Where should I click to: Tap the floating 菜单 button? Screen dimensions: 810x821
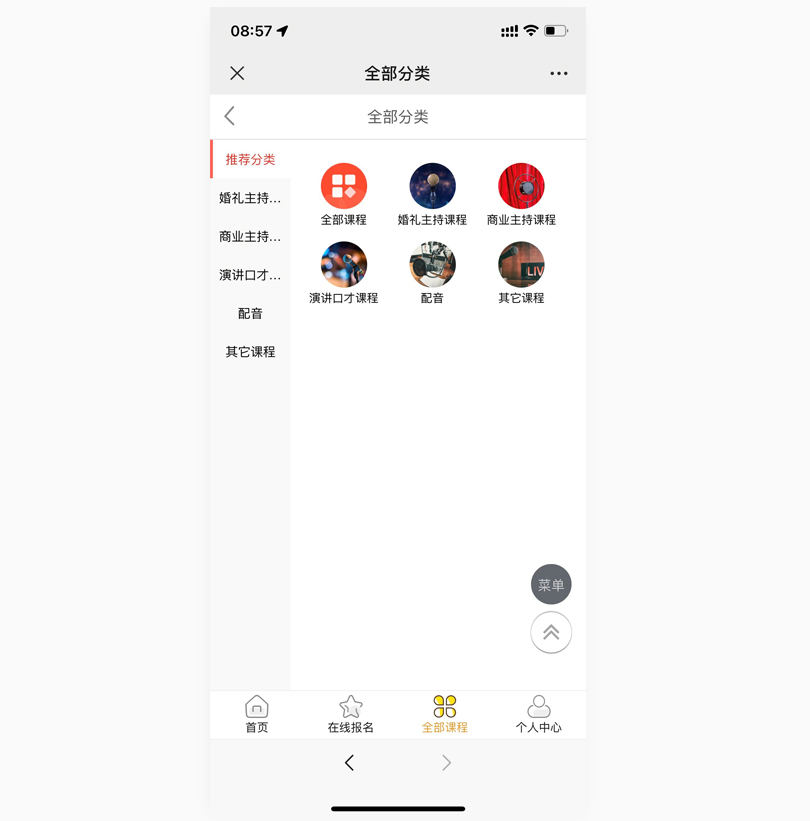coord(551,585)
